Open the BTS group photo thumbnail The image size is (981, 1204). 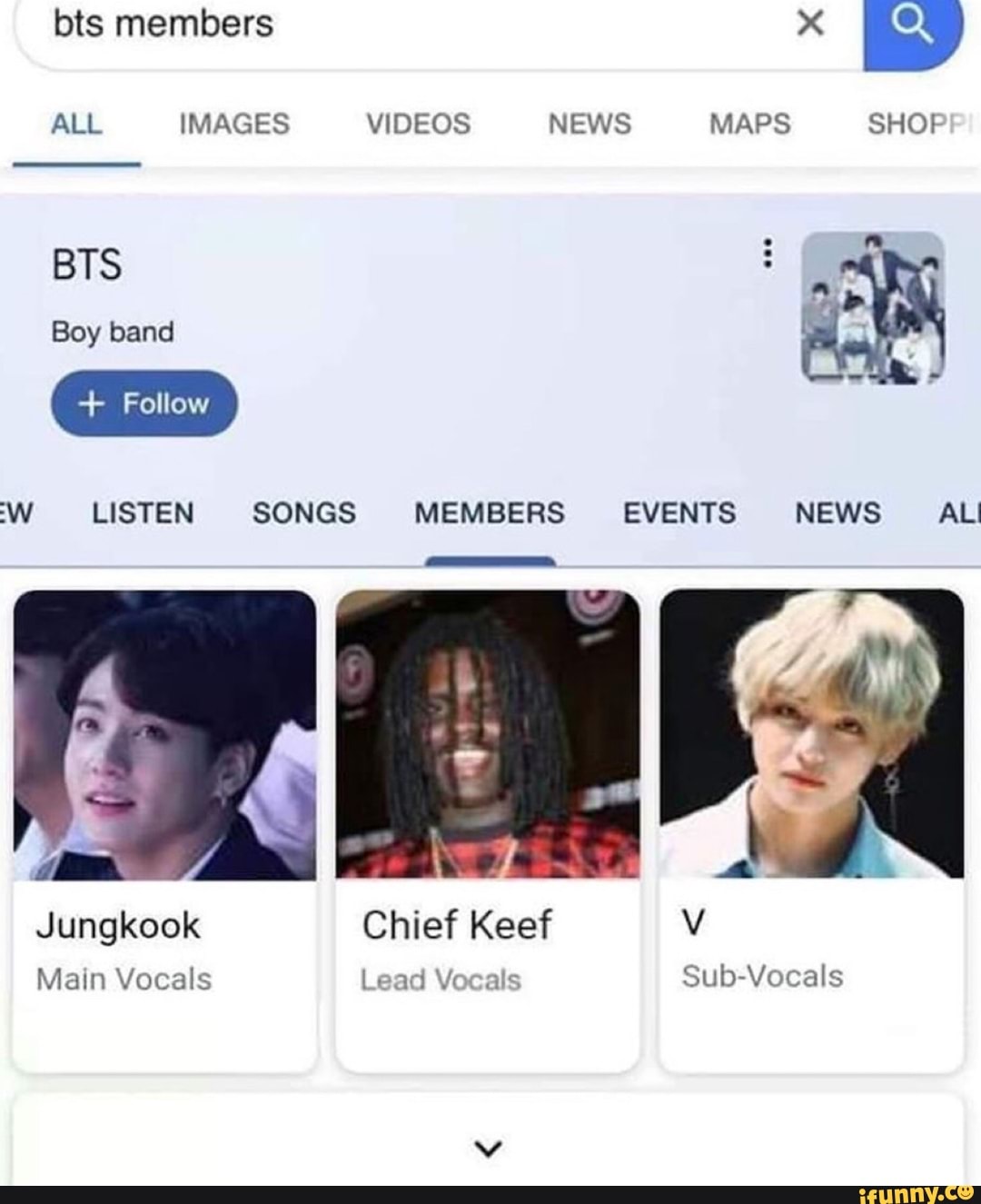click(873, 307)
